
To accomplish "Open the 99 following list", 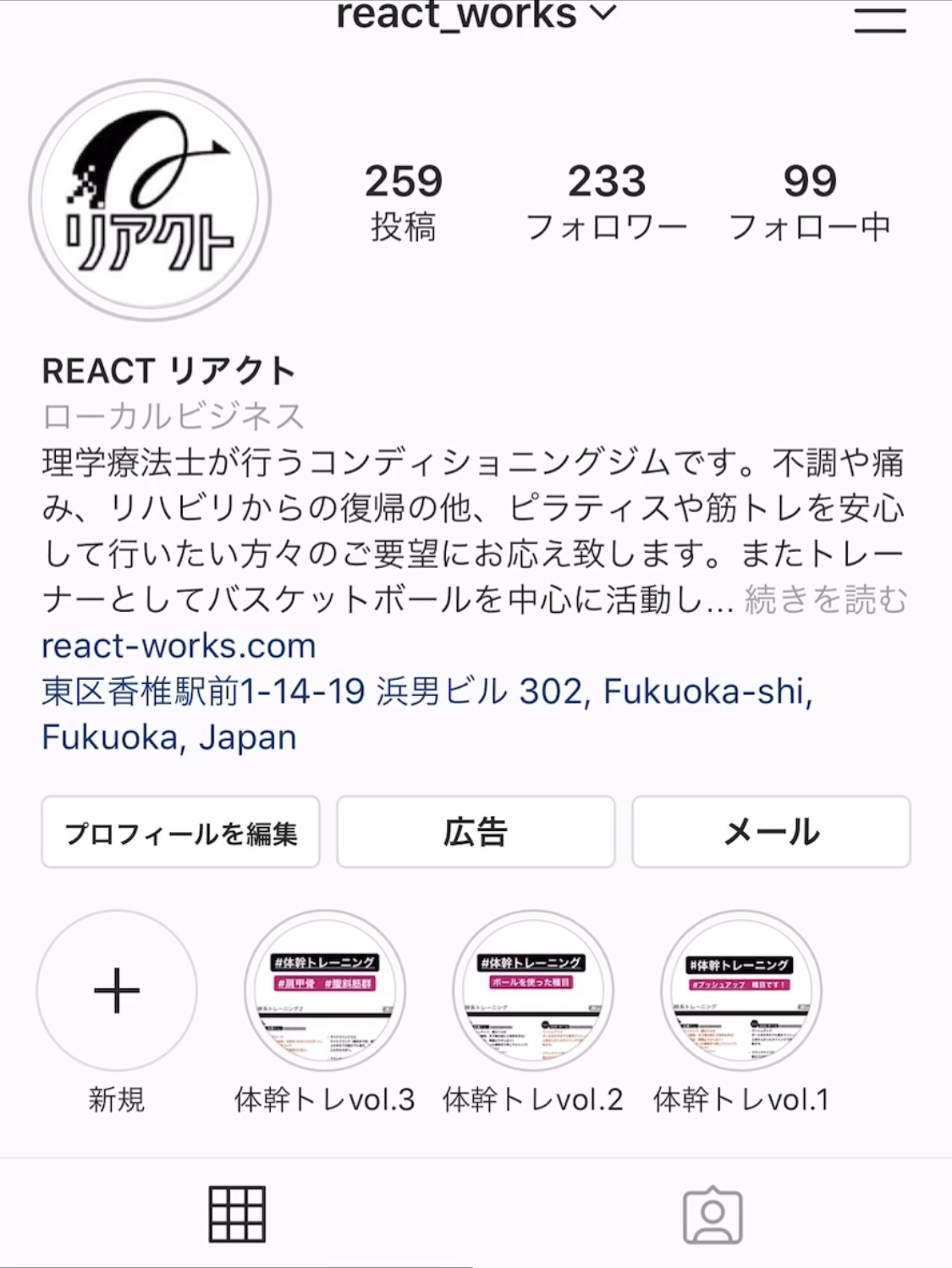I will 809,201.
